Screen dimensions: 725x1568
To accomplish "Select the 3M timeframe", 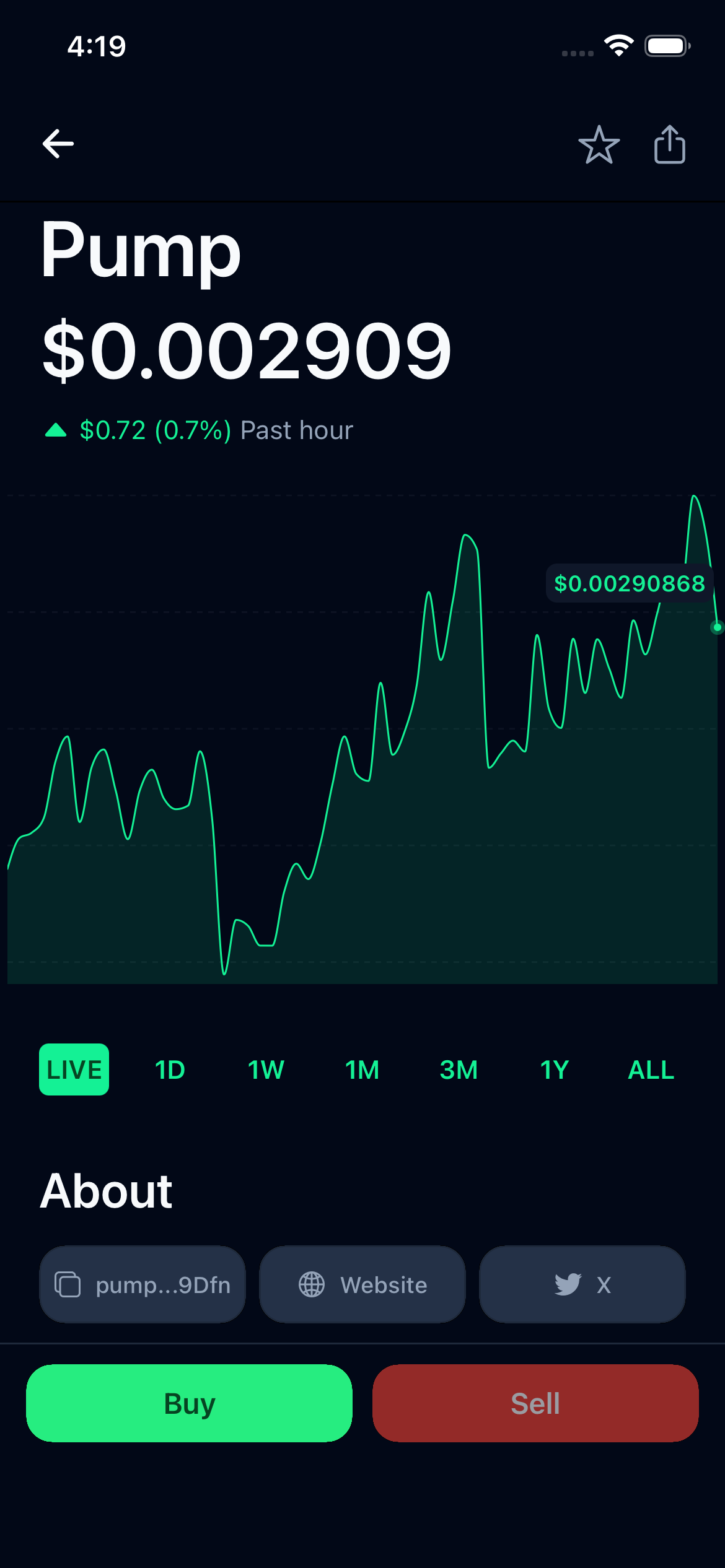I will click(459, 1069).
